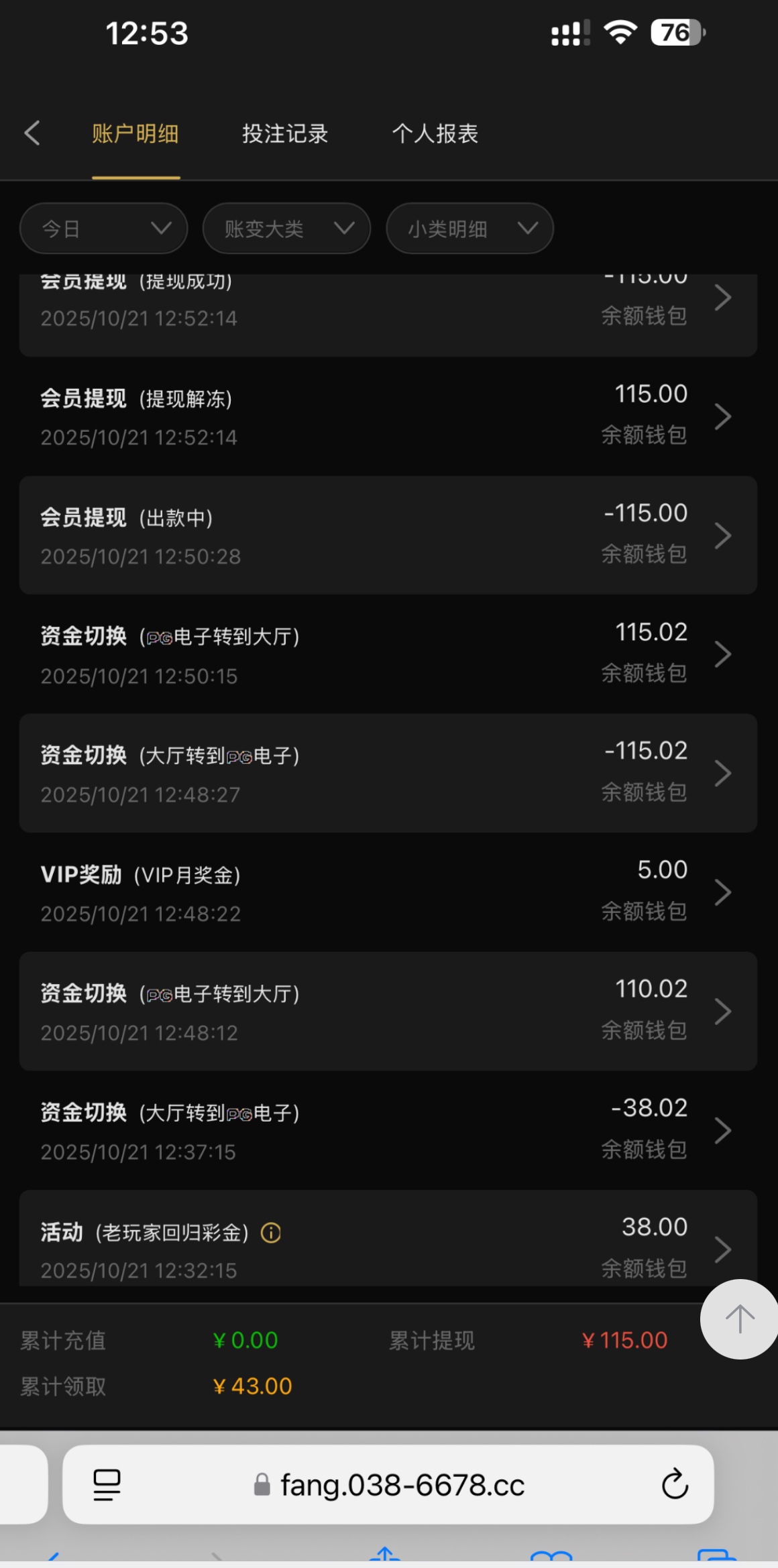Open the 今日 date filter dropdown
Viewport: 778px width, 1568px height.
click(104, 229)
